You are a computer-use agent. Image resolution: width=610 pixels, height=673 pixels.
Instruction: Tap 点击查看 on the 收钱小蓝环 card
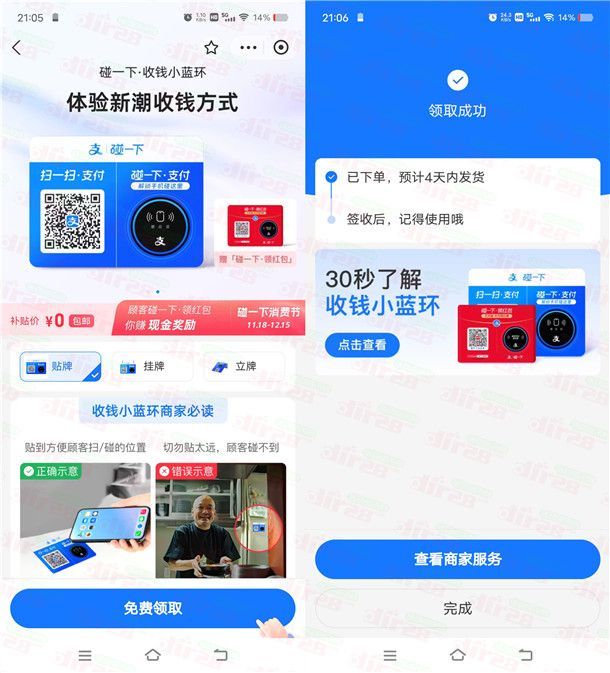coord(362,345)
